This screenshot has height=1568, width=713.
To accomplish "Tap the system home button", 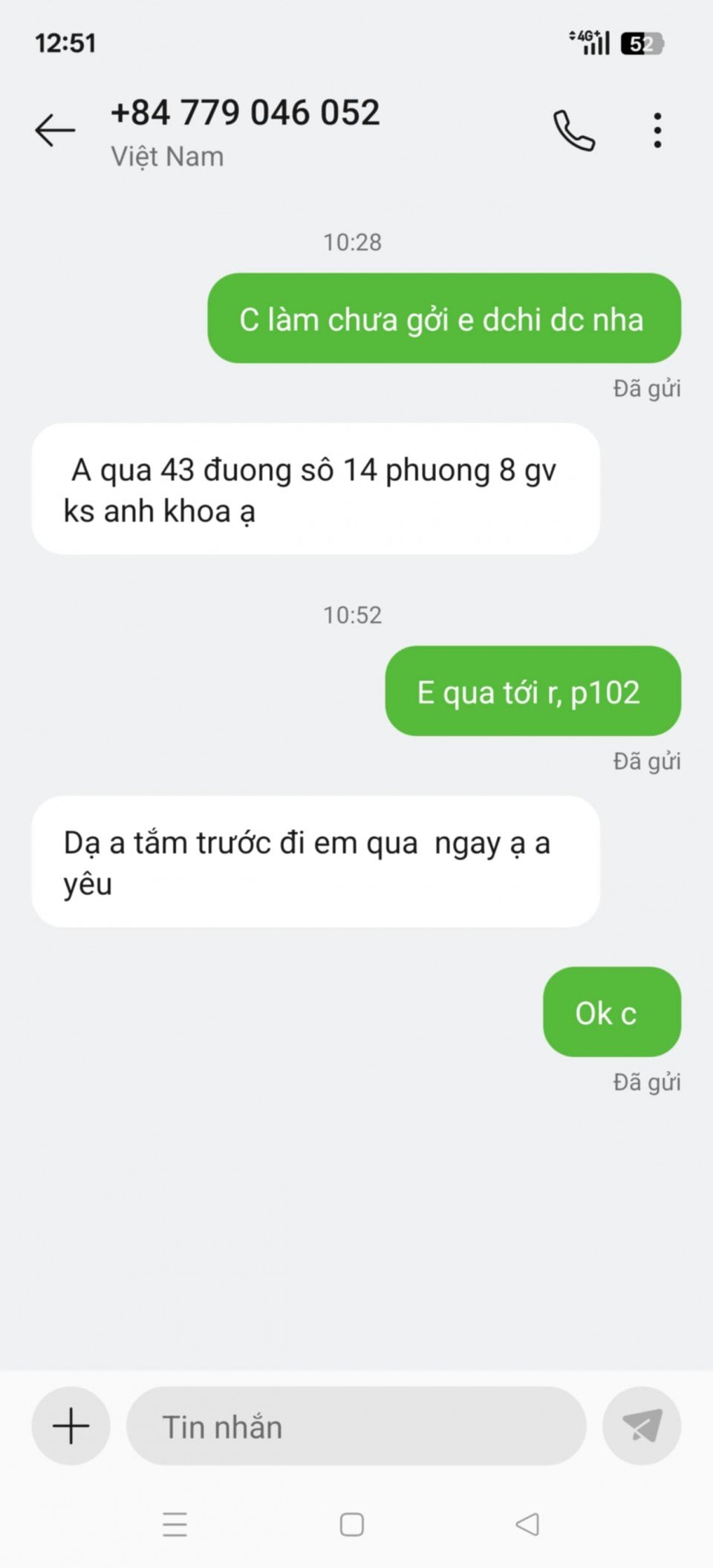I will tap(352, 1525).
